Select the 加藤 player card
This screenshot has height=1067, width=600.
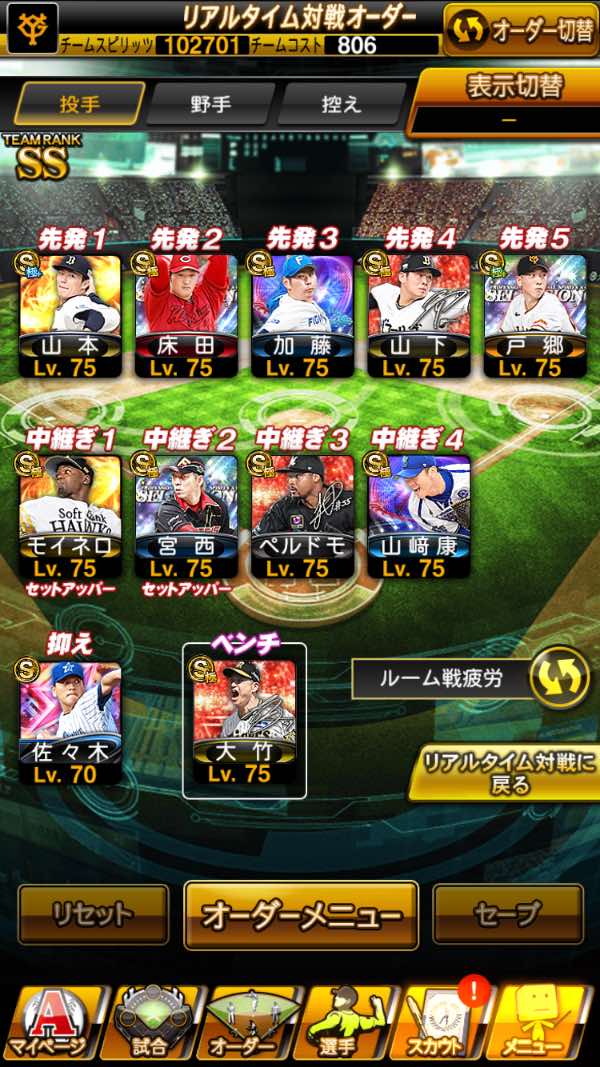pos(302,314)
